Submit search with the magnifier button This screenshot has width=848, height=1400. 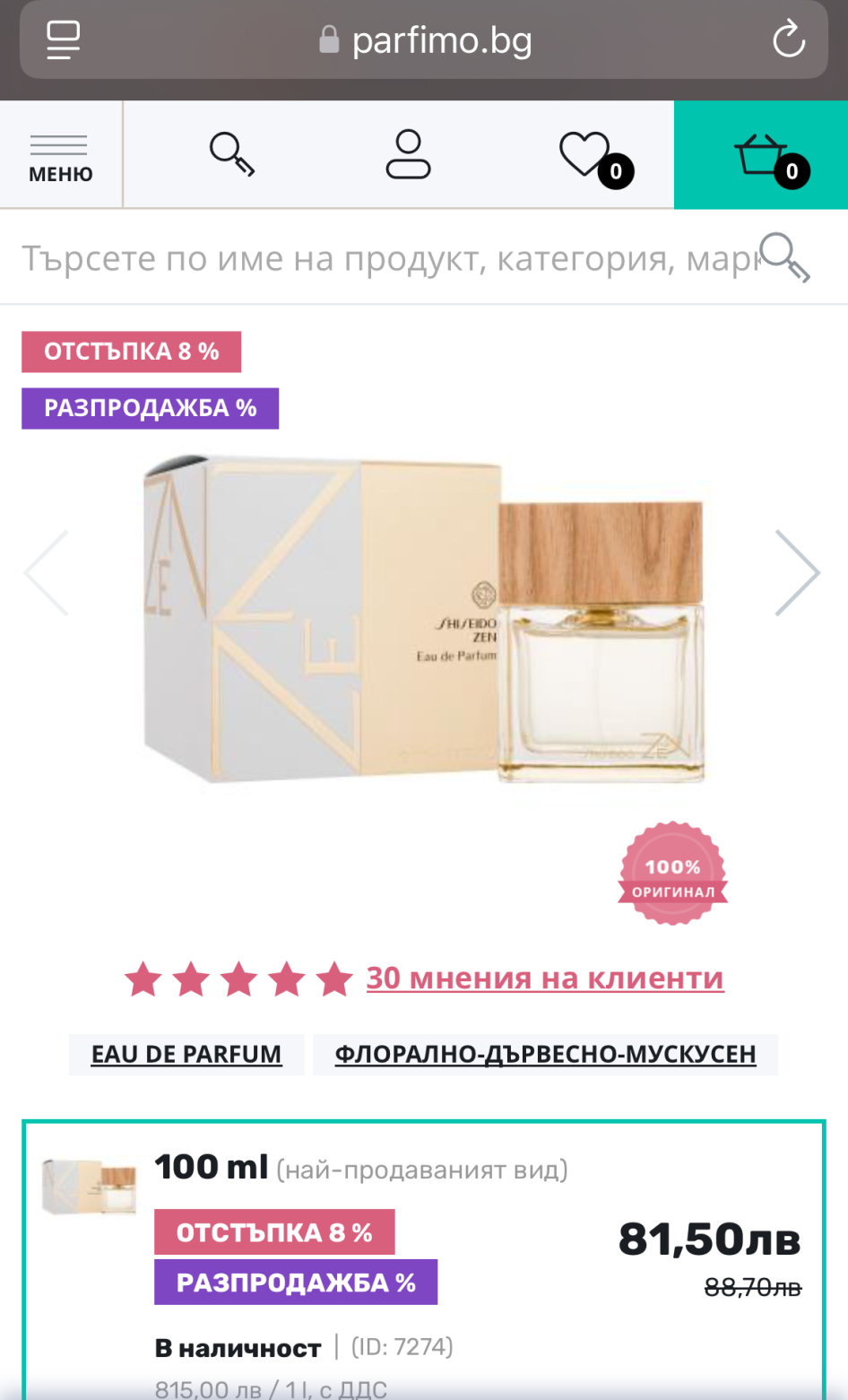(784, 257)
